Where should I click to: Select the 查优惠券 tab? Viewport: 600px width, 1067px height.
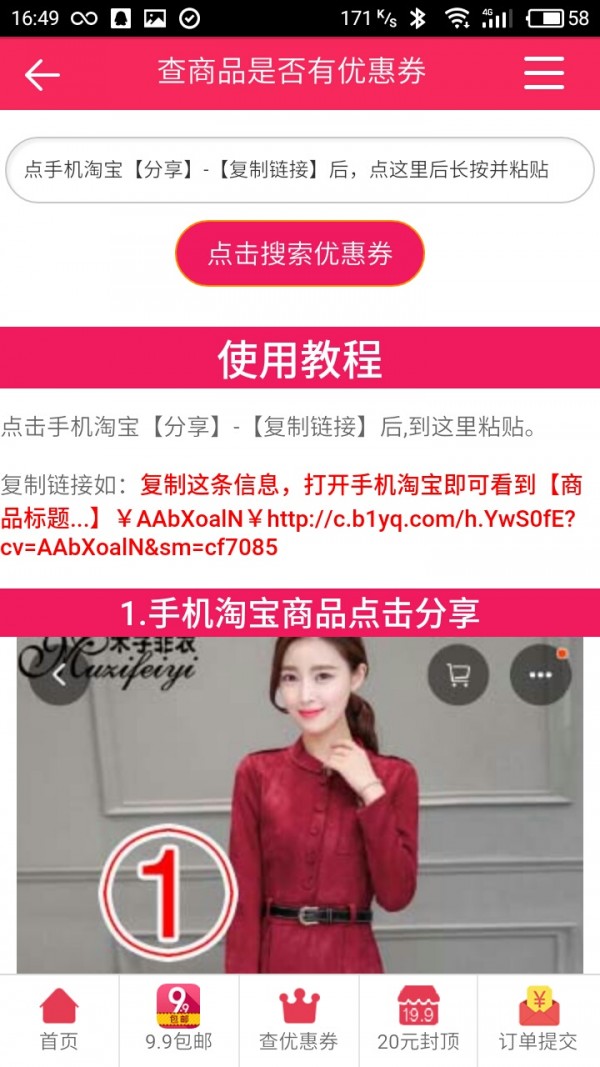(299, 1020)
